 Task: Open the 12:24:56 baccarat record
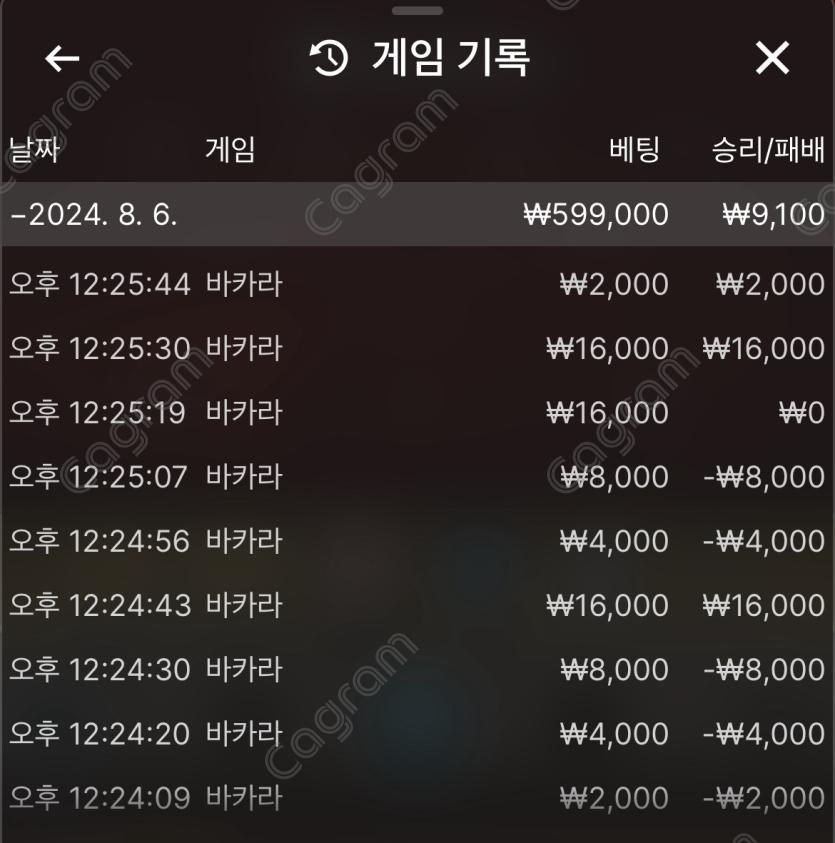[417, 541]
